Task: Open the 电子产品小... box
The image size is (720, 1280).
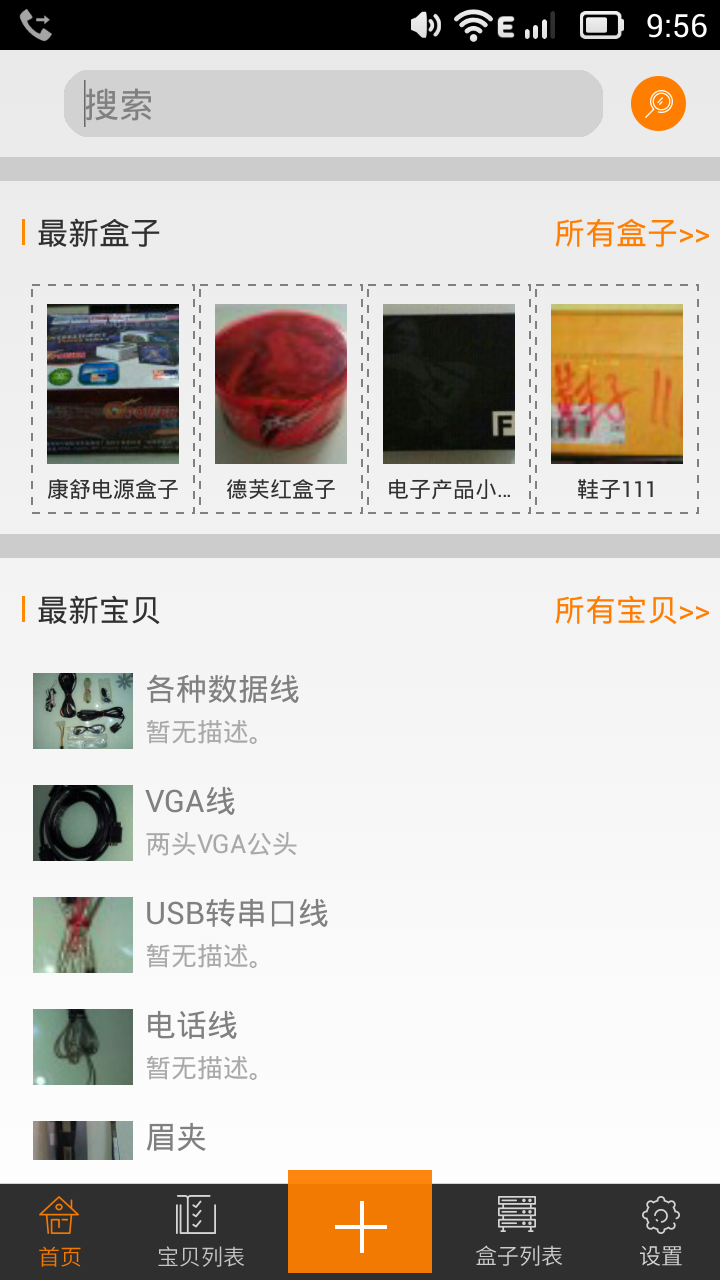Action: click(449, 399)
